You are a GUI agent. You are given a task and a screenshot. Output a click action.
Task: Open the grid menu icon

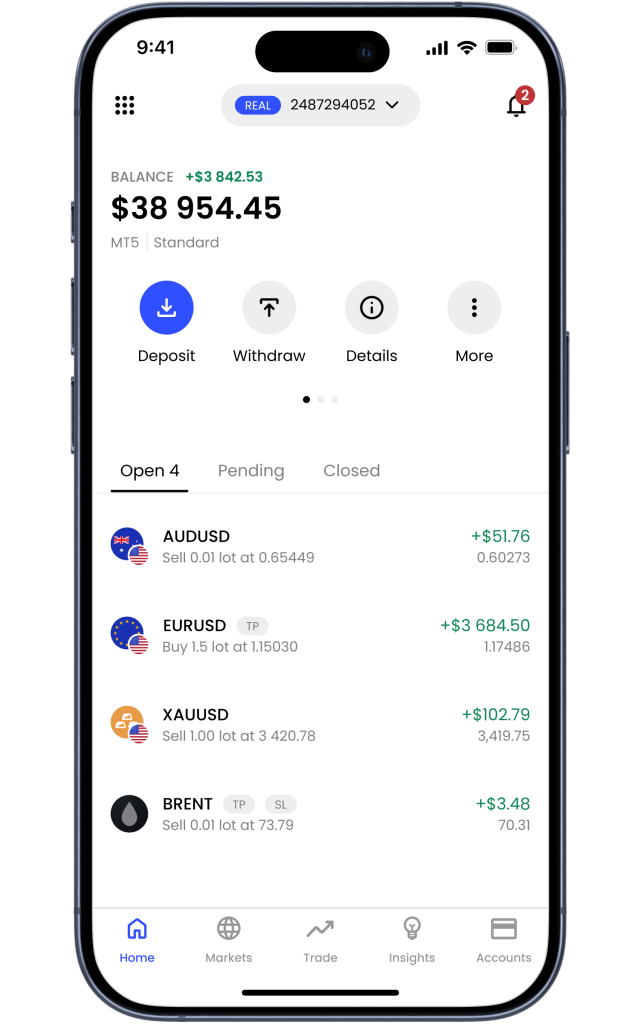point(125,105)
